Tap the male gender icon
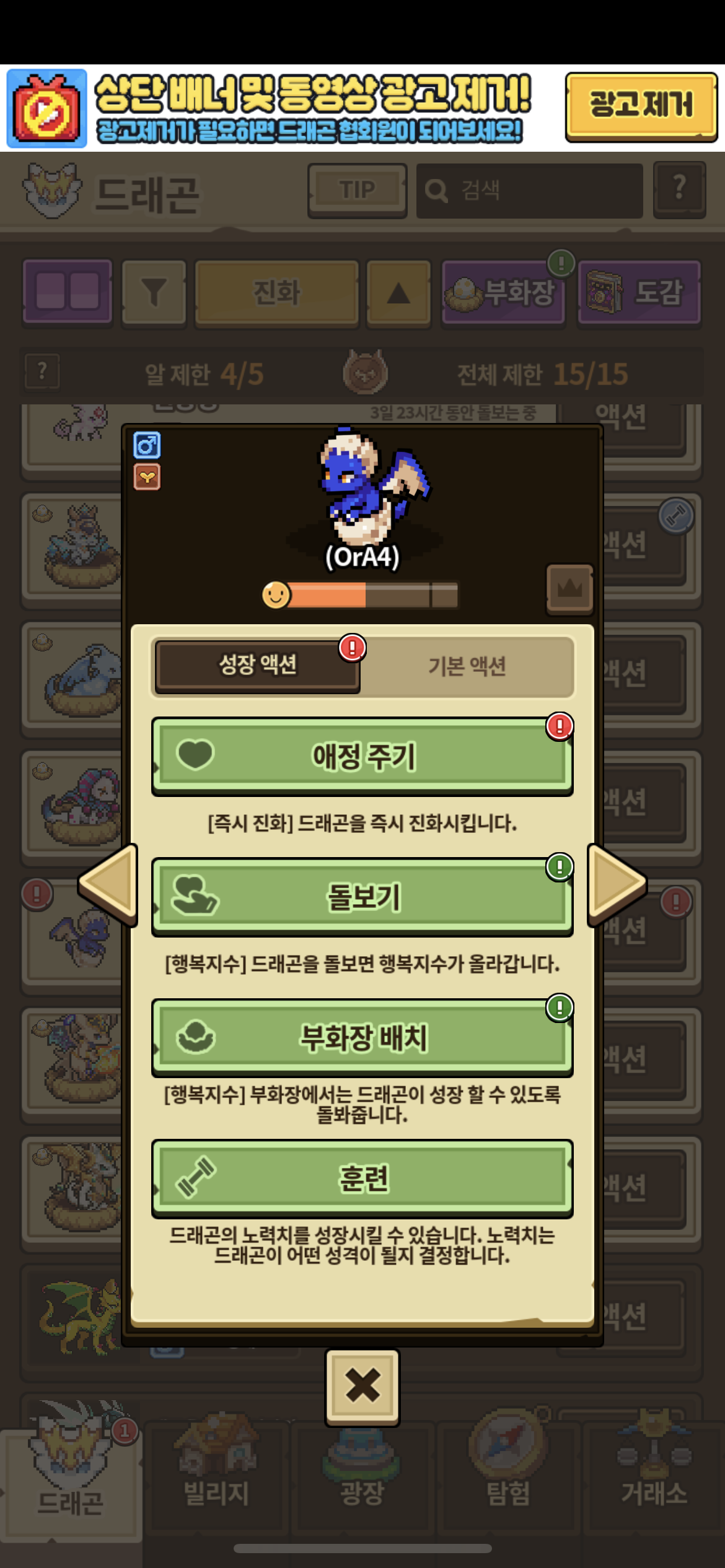The height and width of the screenshot is (1568, 725). (147, 445)
